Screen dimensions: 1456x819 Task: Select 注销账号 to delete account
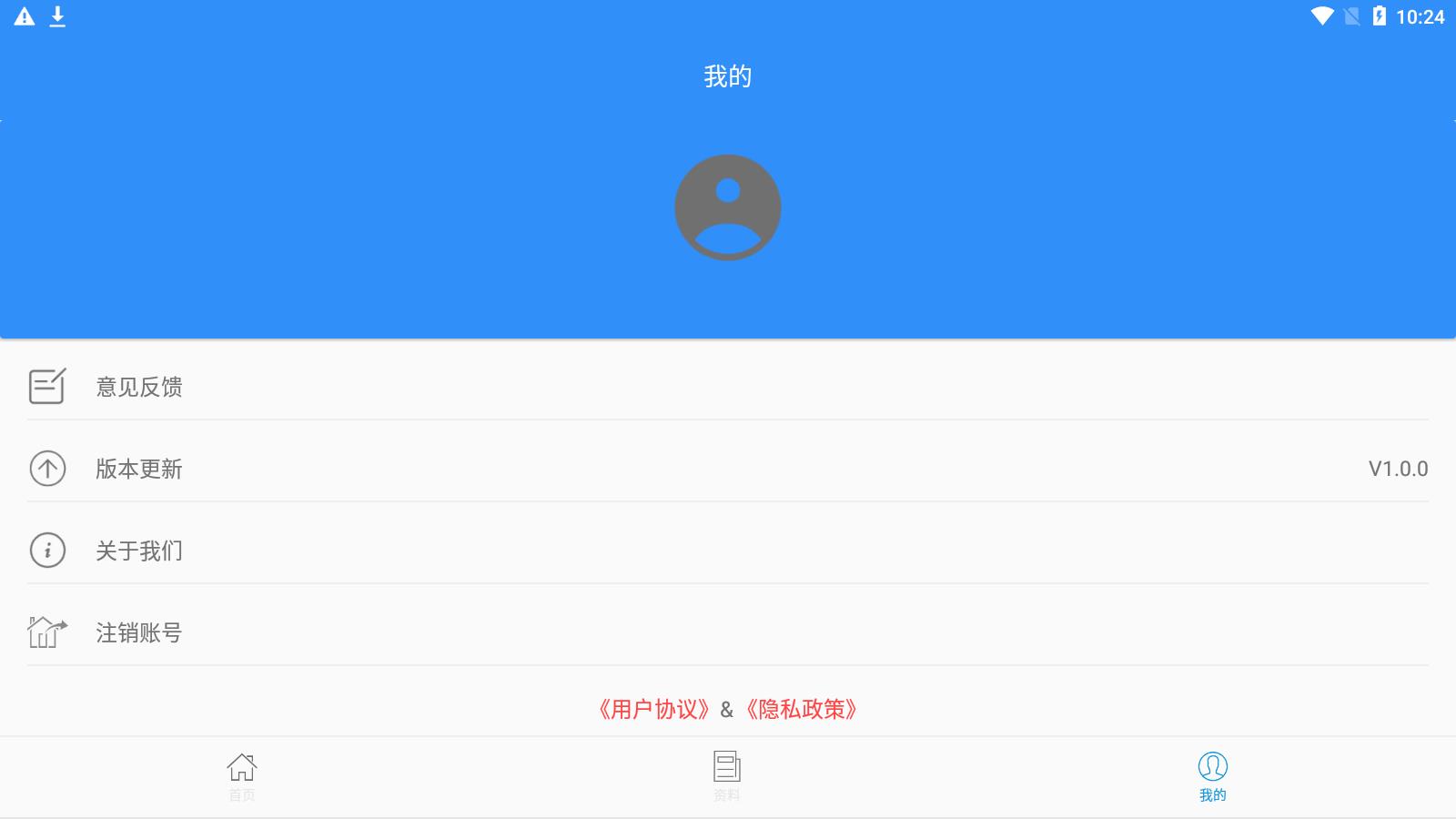click(139, 632)
